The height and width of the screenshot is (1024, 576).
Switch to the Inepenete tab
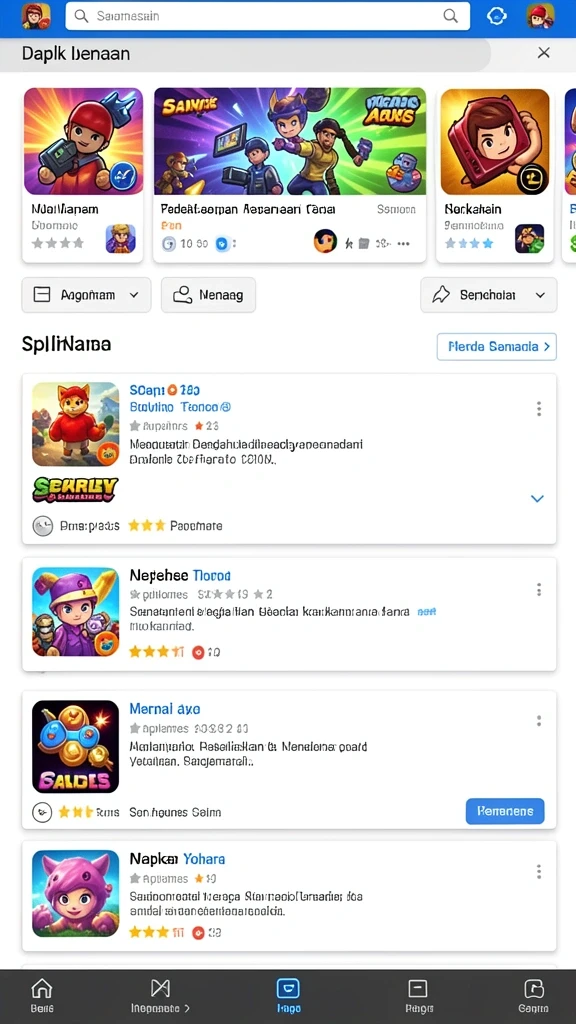point(160,997)
